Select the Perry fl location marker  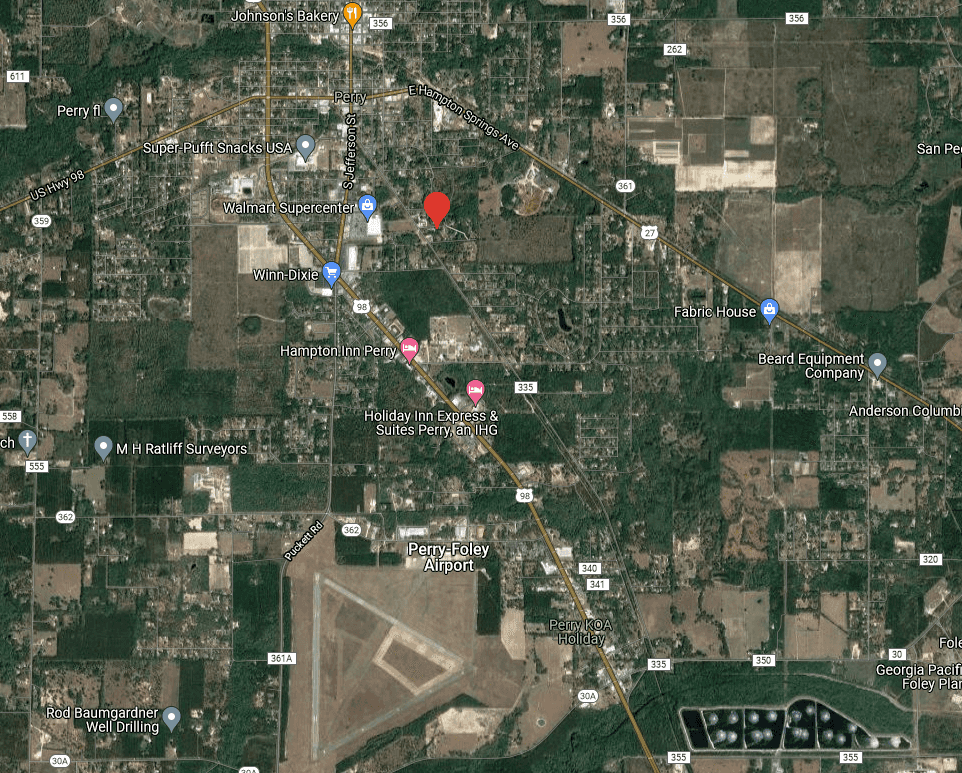[x=114, y=108]
